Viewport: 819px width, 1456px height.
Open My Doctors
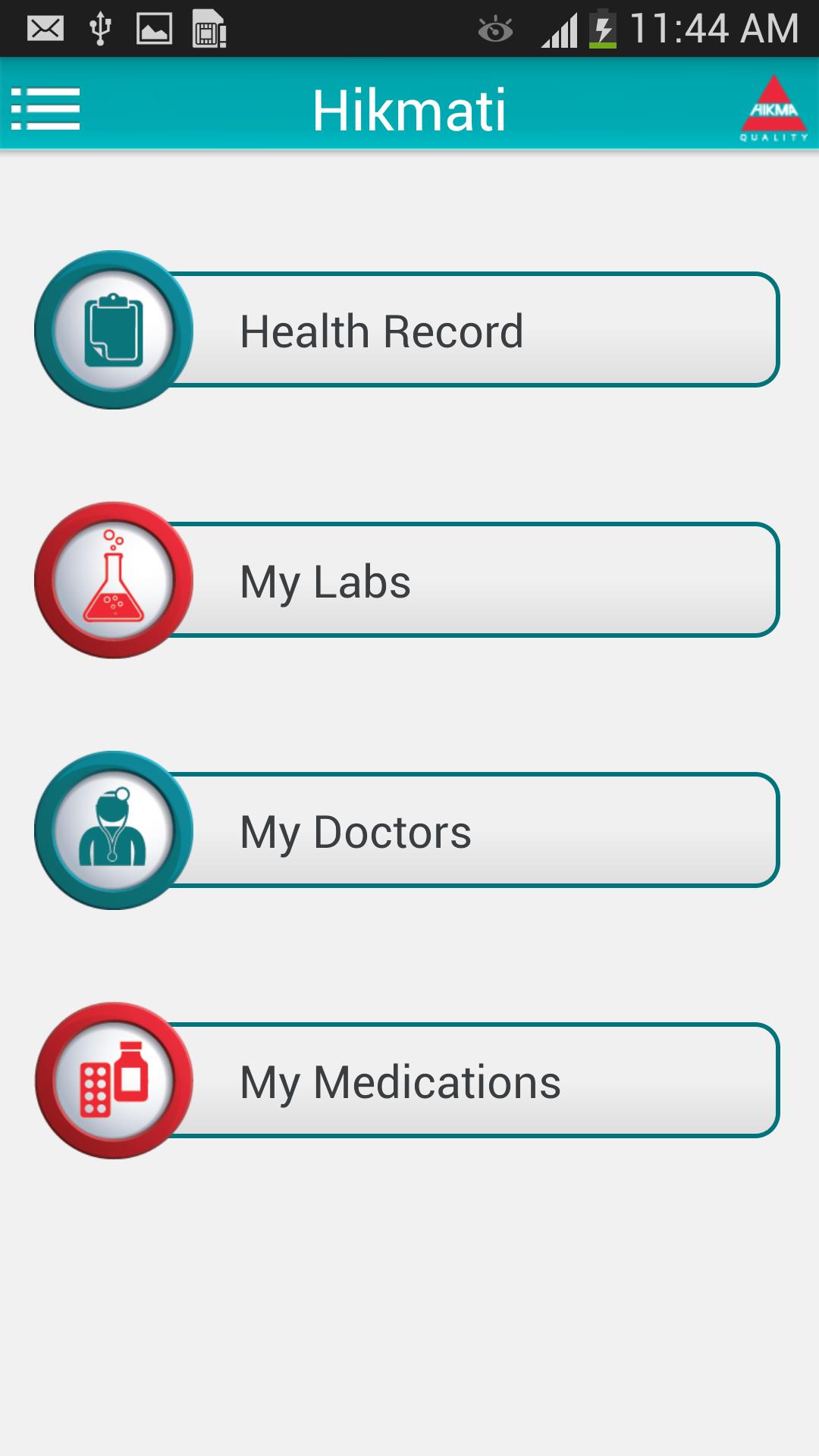coord(470,832)
